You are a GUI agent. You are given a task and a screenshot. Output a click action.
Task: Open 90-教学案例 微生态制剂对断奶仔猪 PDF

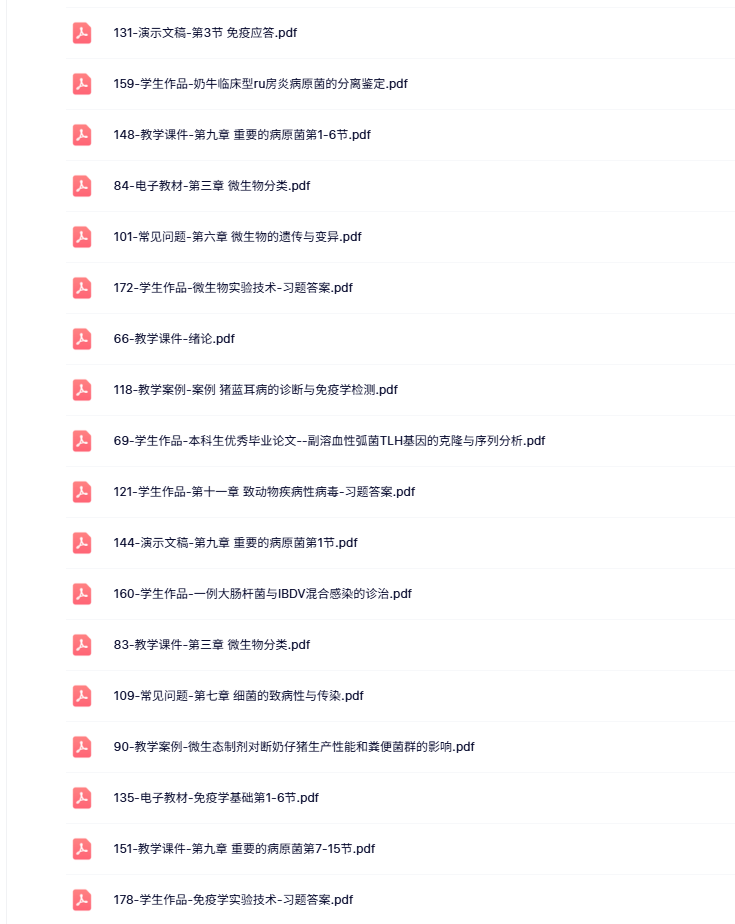click(x=294, y=747)
